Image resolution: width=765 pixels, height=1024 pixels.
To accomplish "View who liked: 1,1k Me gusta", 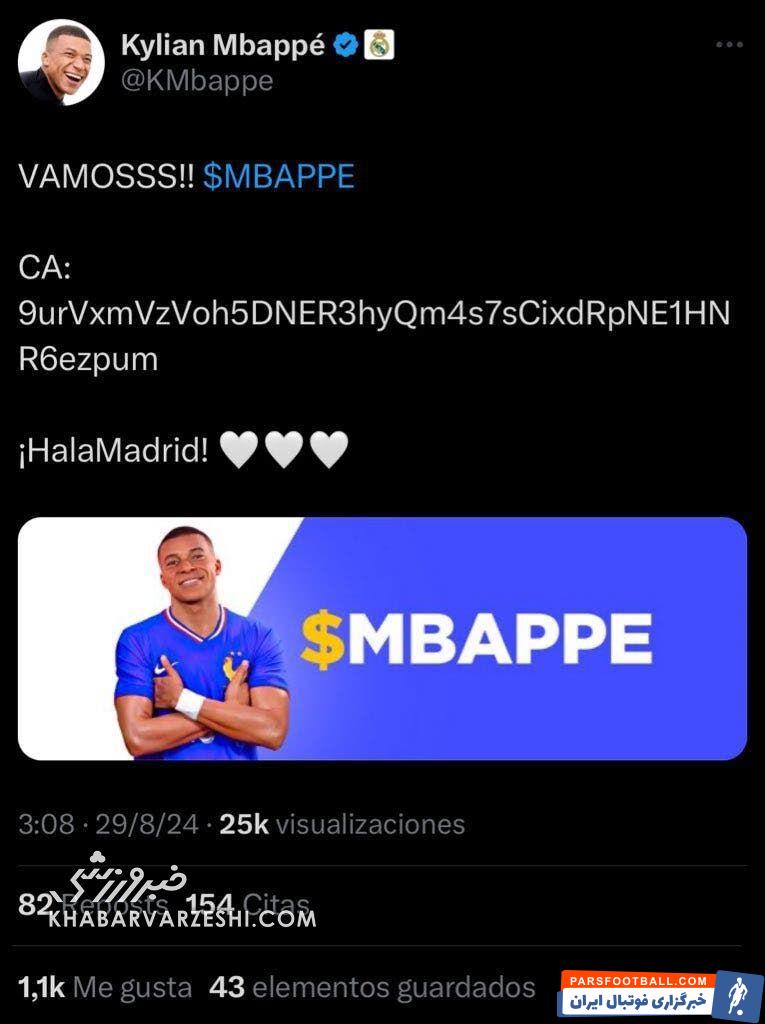I will coord(105,987).
